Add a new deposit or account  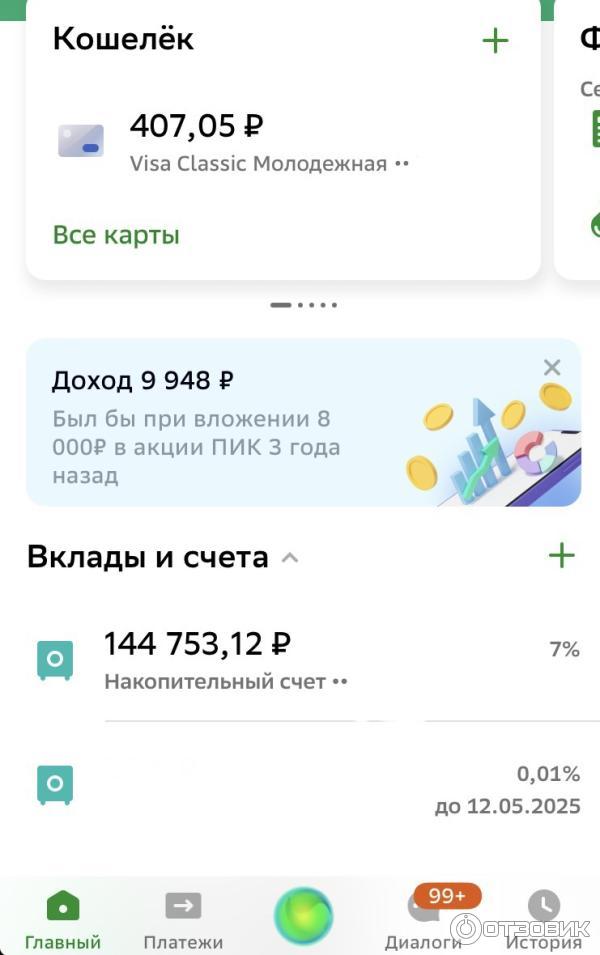[562, 556]
